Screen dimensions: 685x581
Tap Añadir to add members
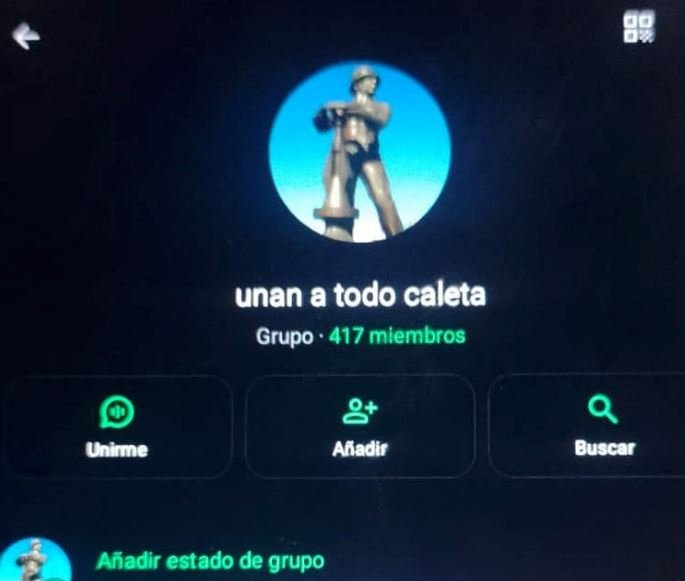click(359, 427)
